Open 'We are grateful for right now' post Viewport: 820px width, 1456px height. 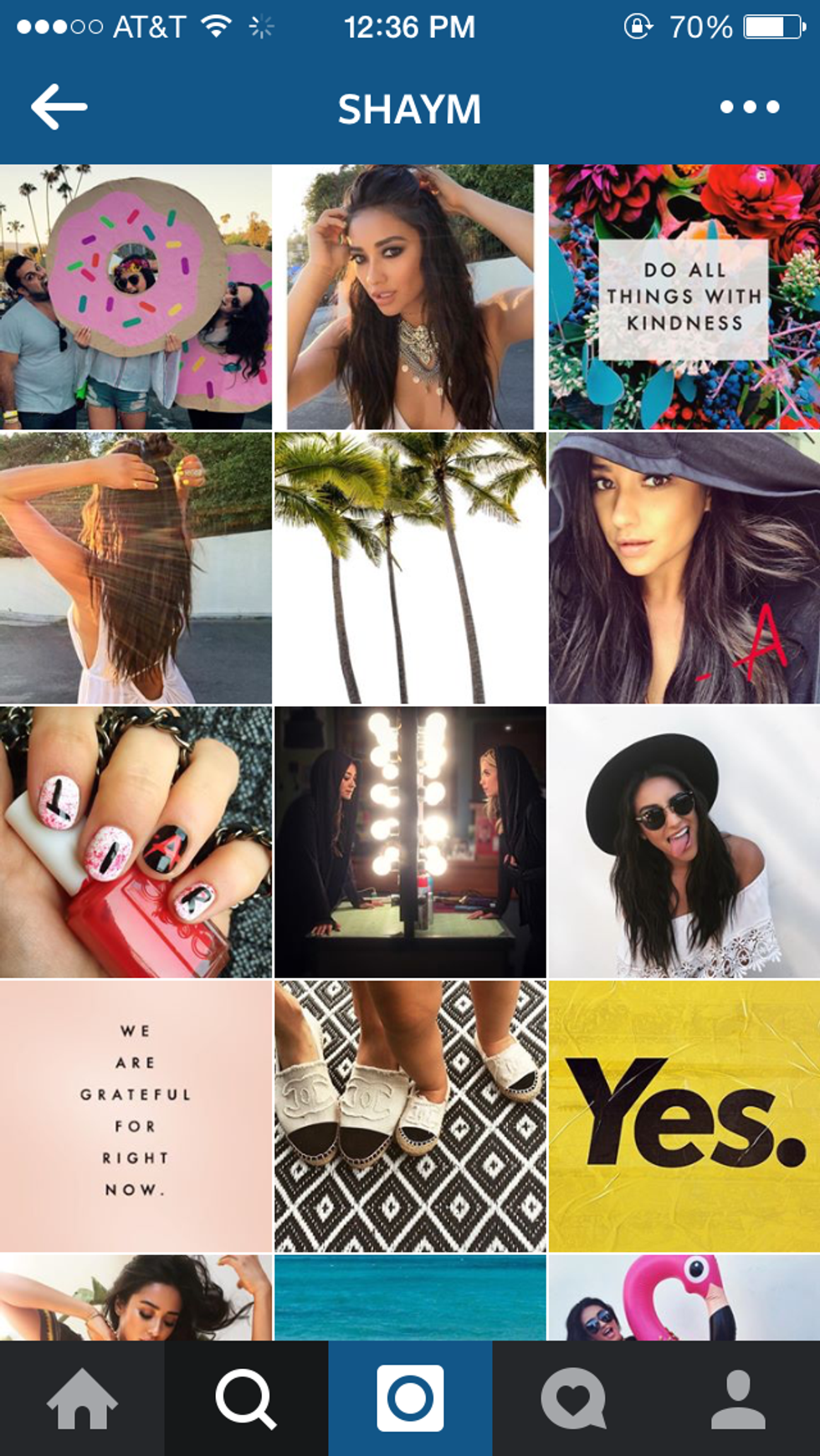[x=136, y=1115]
